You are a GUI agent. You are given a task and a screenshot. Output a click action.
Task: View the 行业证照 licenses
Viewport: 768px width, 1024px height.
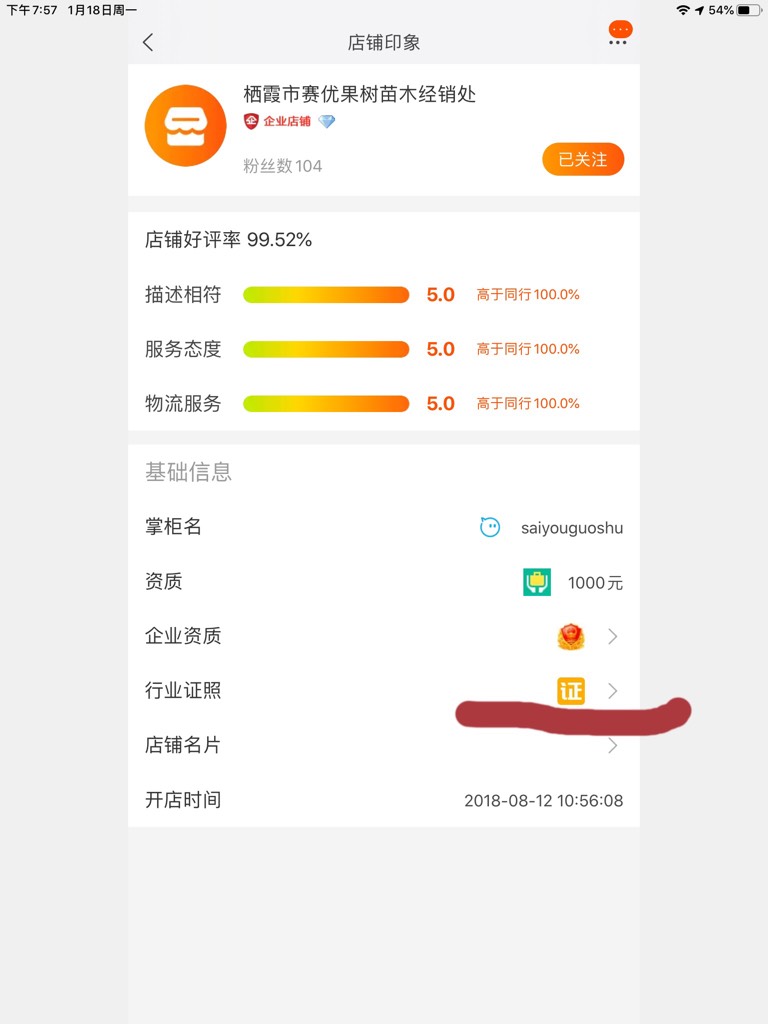tap(383, 691)
